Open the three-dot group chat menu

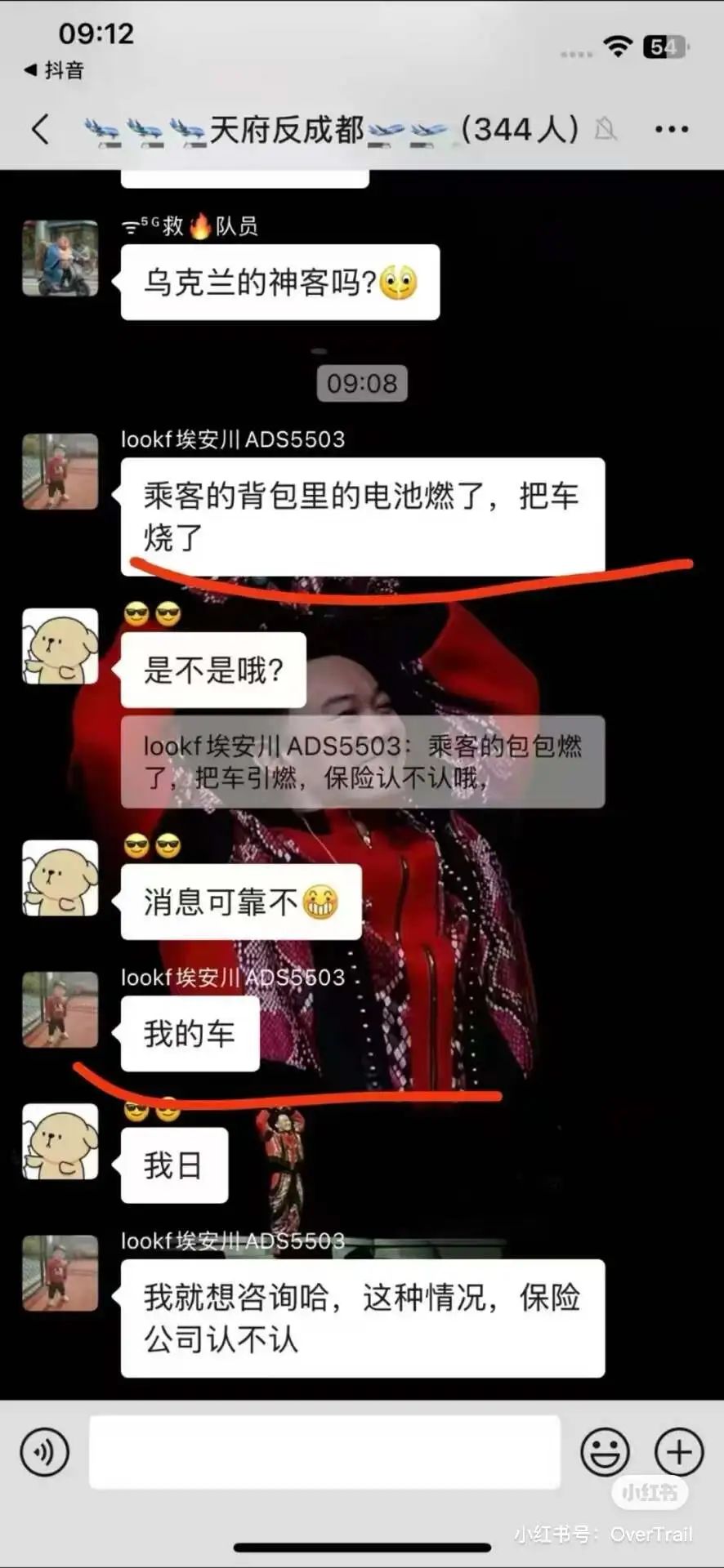(x=671, y=129)
